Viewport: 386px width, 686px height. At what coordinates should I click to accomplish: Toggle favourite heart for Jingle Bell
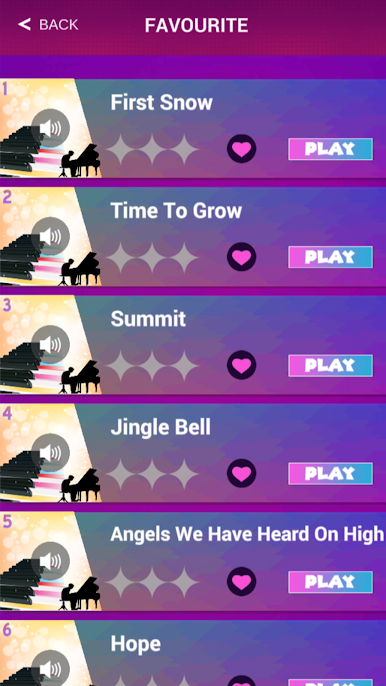pyautogui.click(x=242, y=473)
